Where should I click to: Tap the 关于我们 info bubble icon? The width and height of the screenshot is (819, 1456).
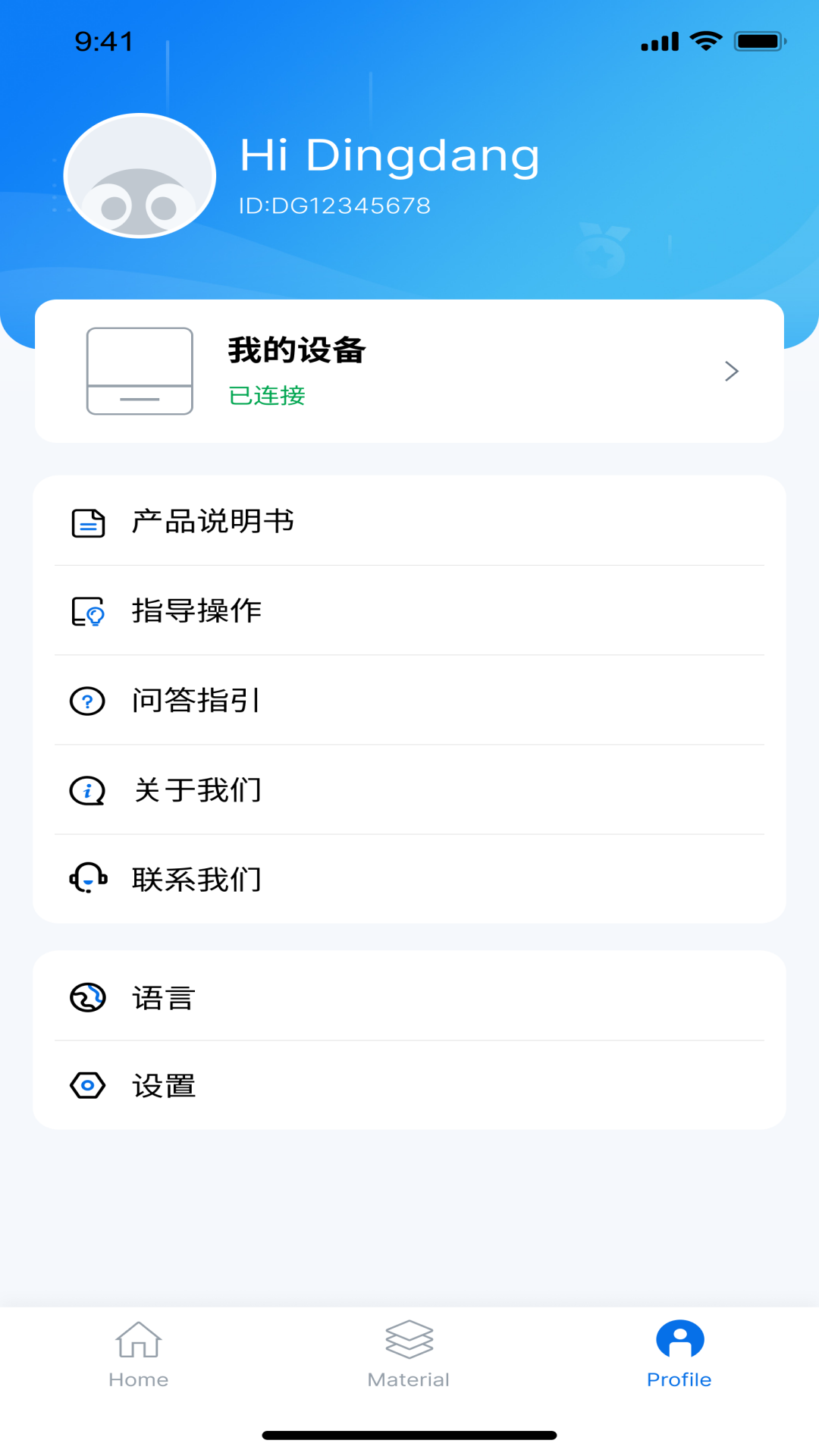click(86, 790)
